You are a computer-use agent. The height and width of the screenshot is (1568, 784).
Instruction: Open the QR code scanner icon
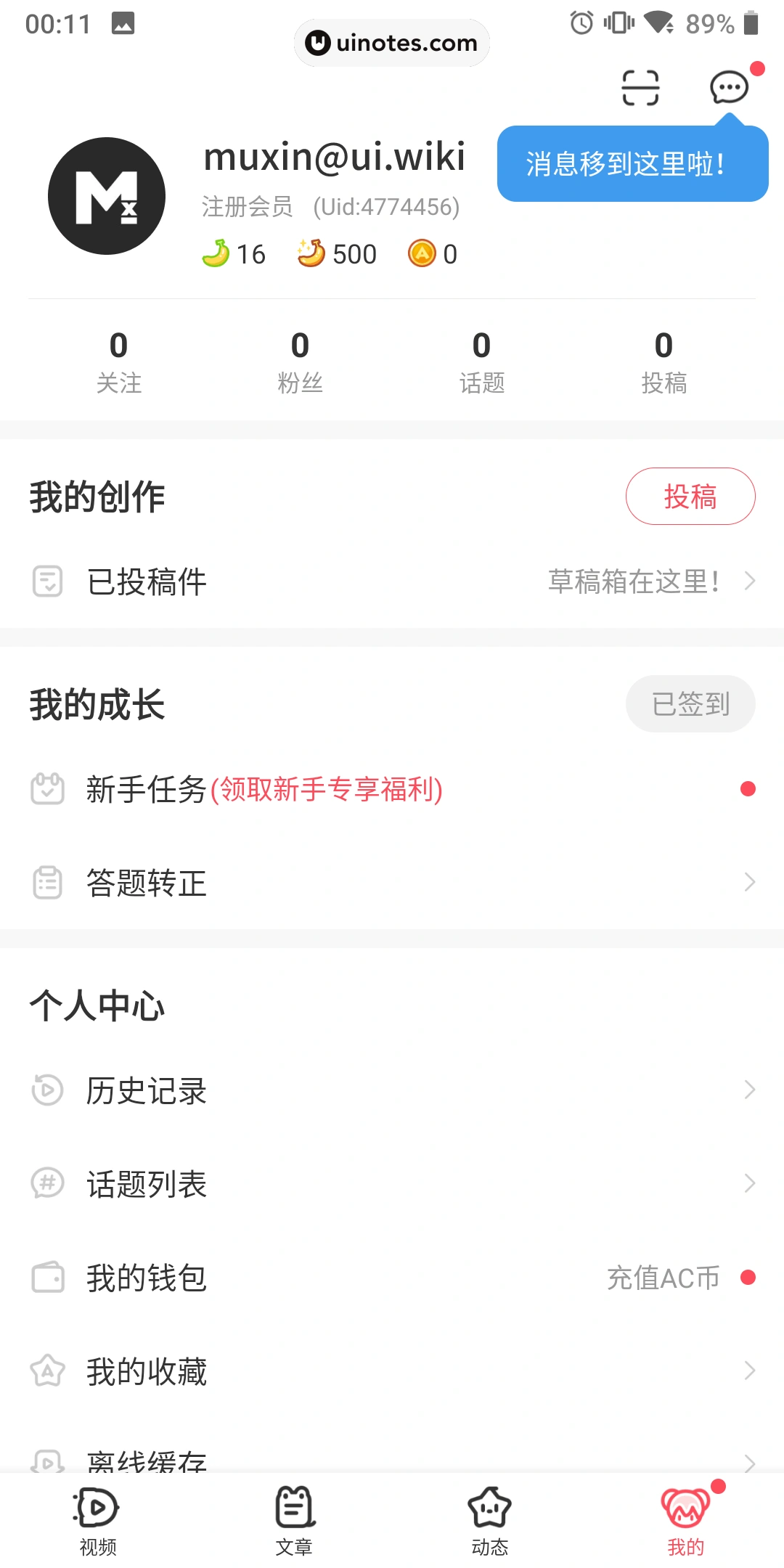(640, 88)
